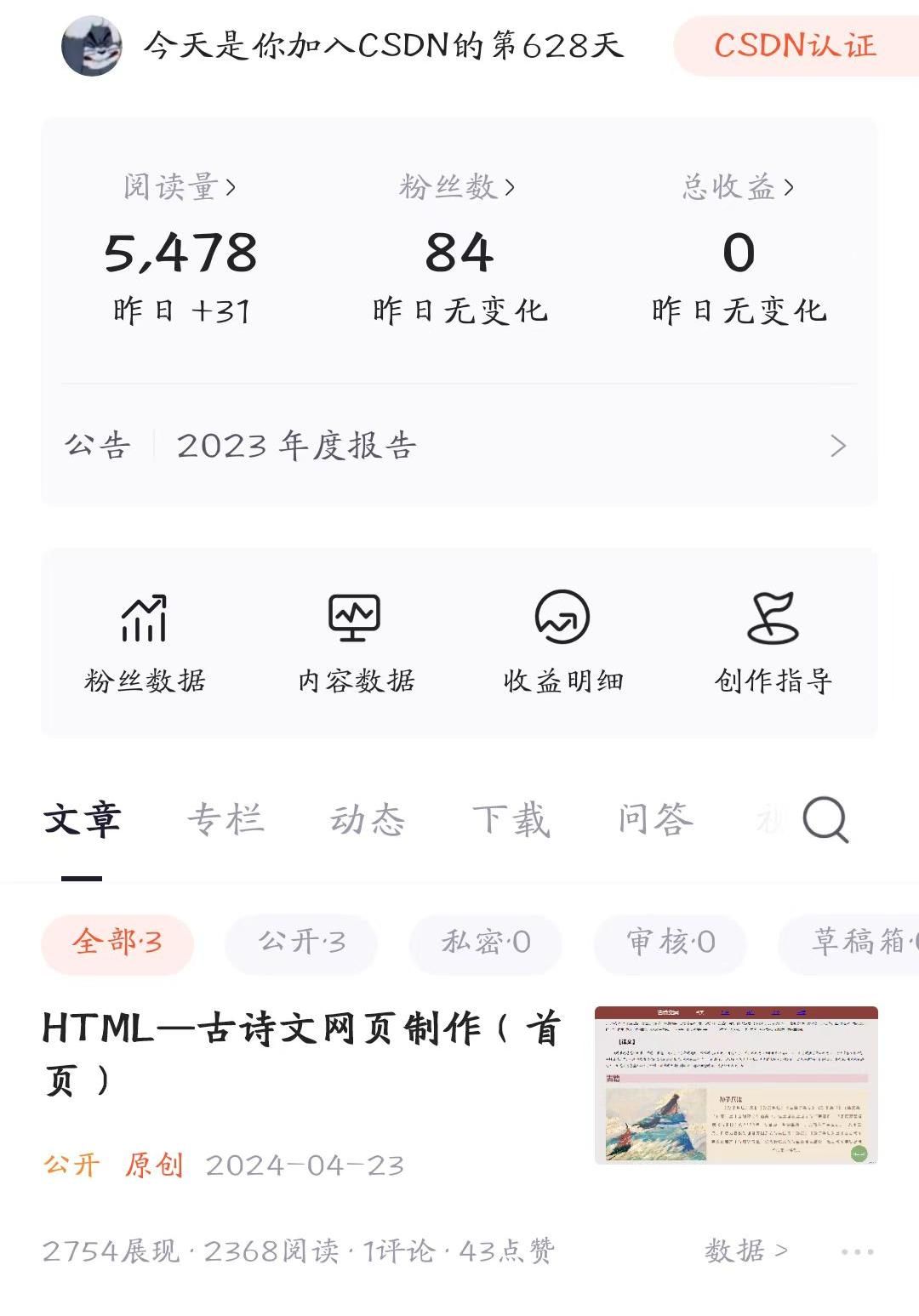Switch to the 动态 tab
919x1316 pixels.
point(368,820)
